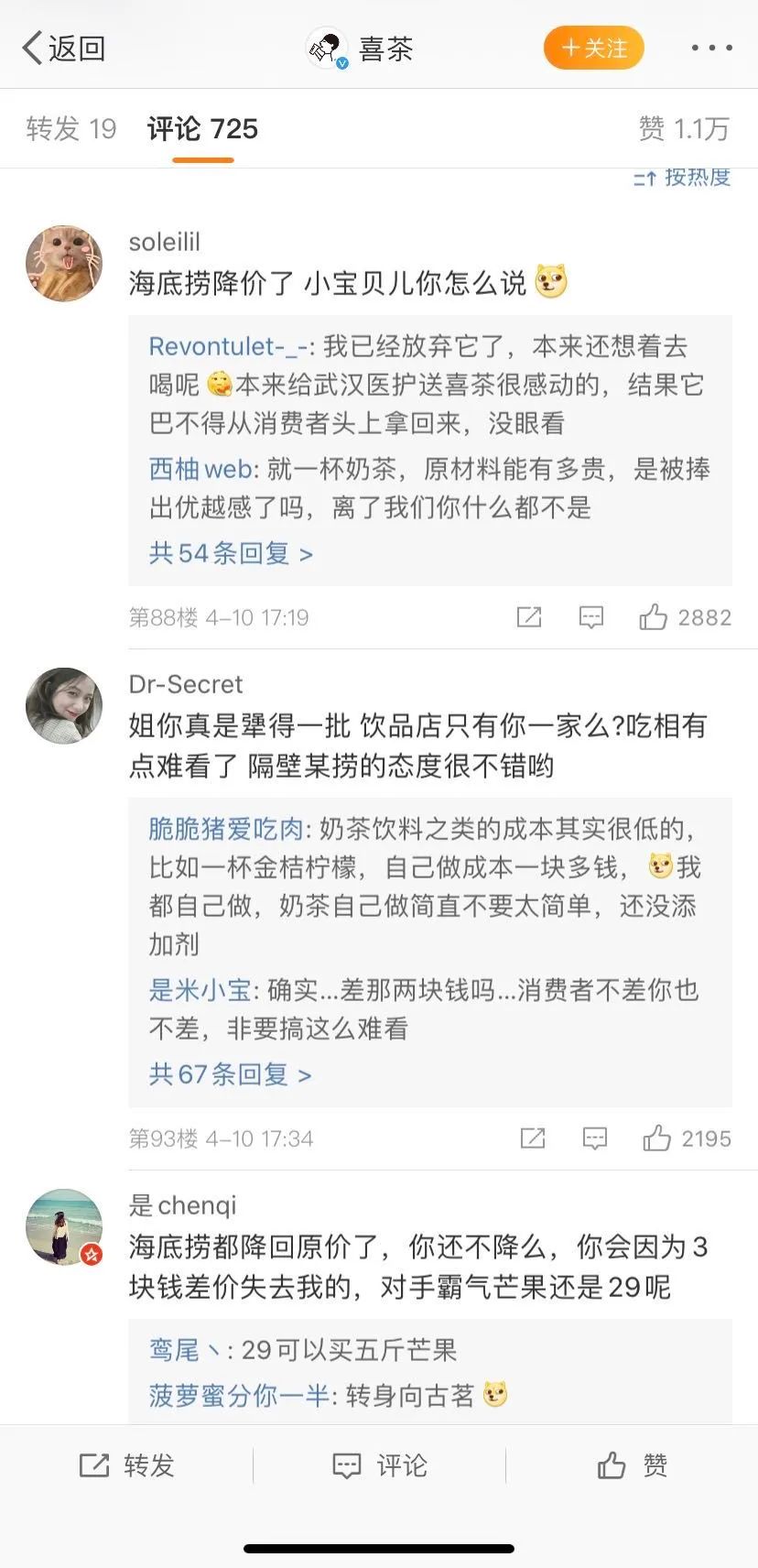Like soleilil's comment with 2882 likes
This screenshot has width=758, height=1568.
coord(685,617)
